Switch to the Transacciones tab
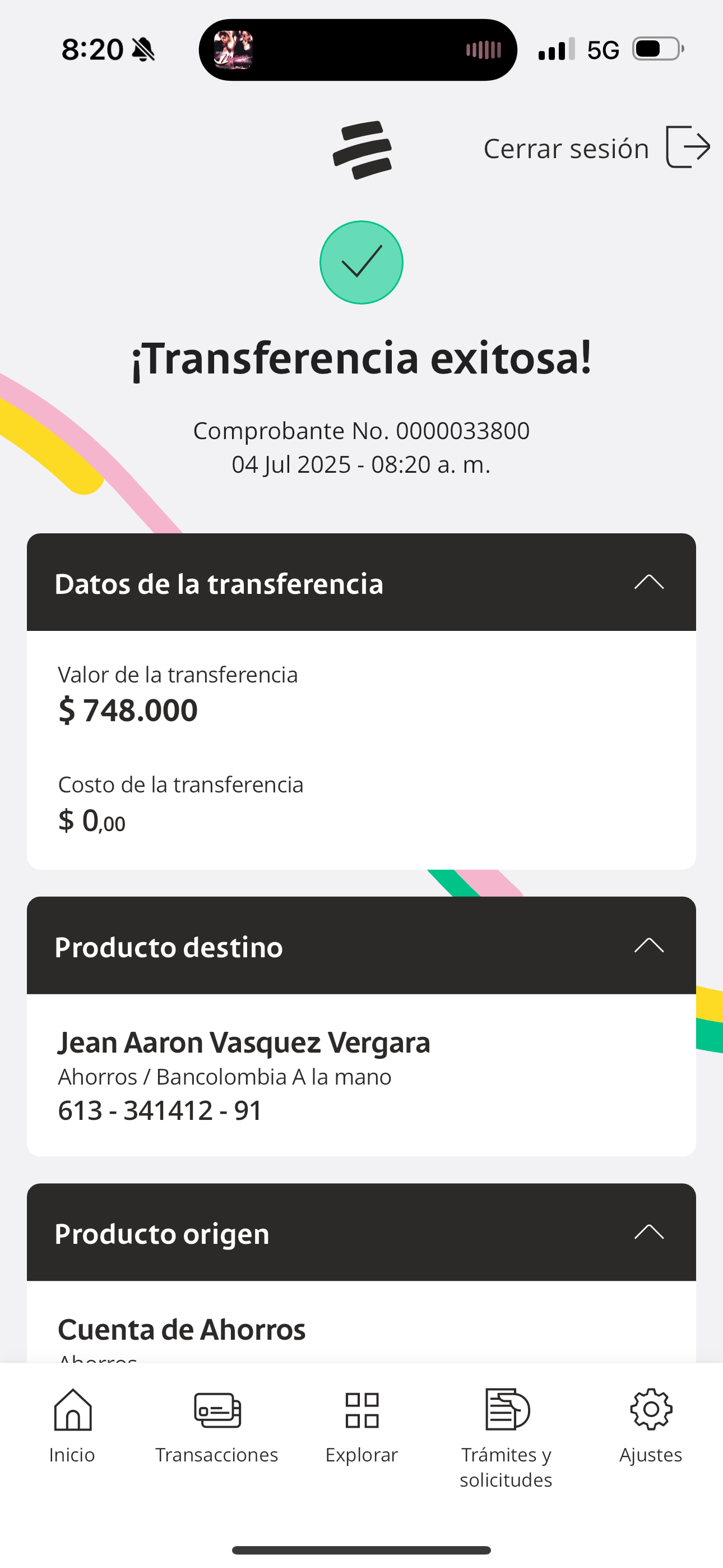Viewport: 723px width, 1568px height. pos(217,1425)
